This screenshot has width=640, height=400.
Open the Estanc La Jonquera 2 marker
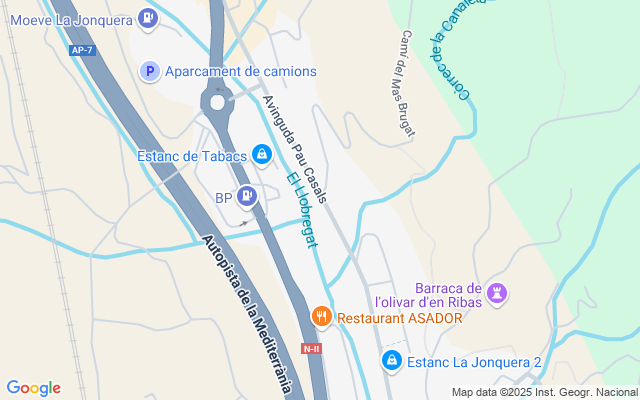(392, 361)
